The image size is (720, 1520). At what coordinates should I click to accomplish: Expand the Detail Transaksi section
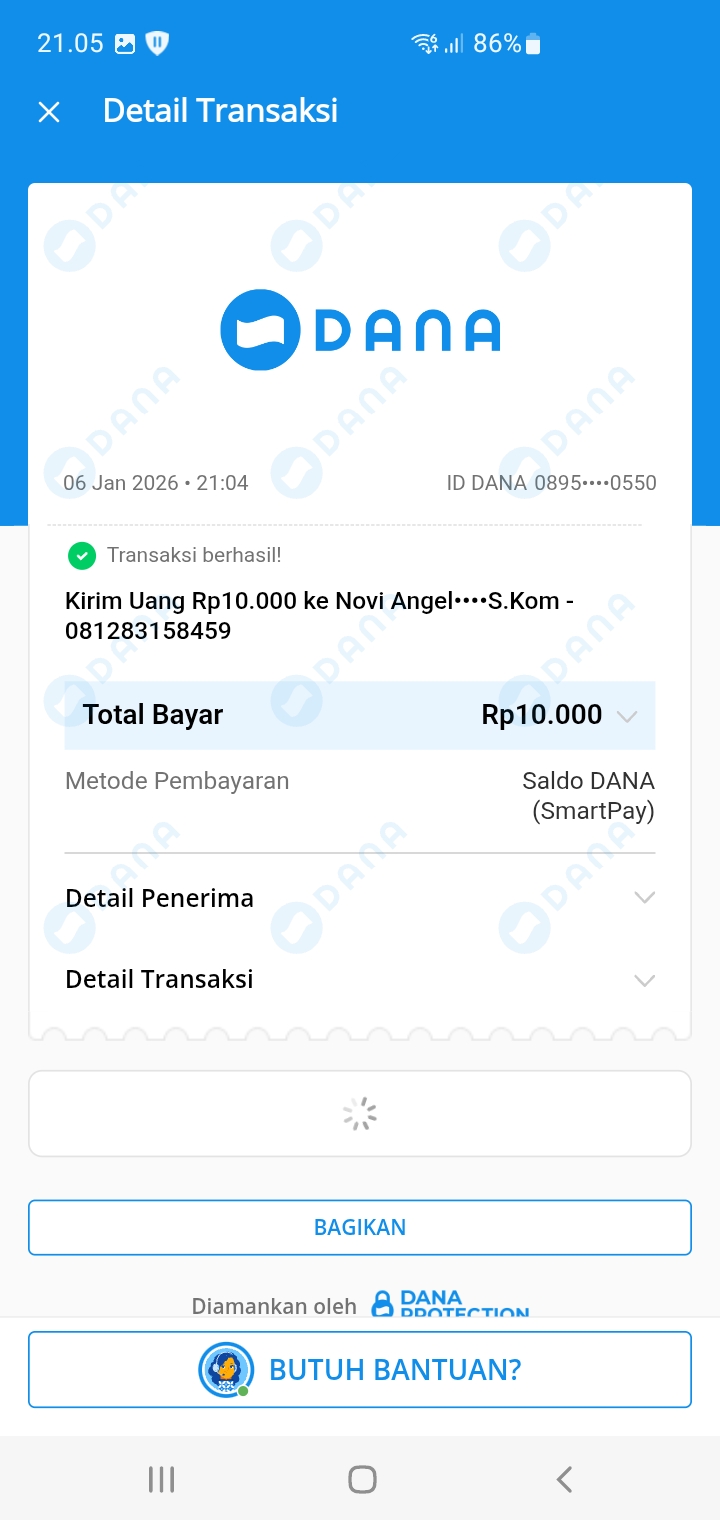pyautogui.click(x=644, y=980)
